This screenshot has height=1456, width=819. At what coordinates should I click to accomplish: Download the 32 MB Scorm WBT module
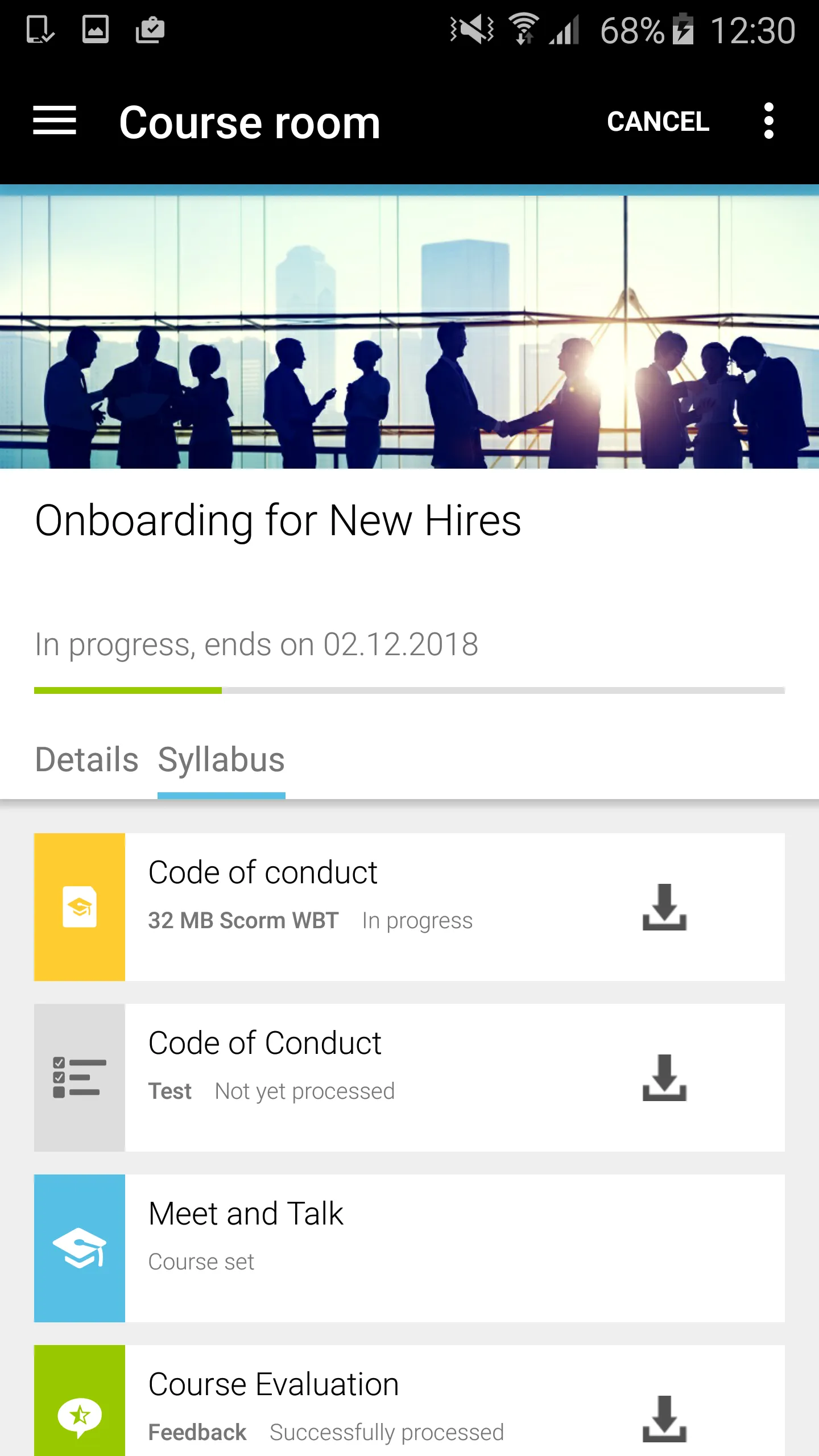point(664,907)
